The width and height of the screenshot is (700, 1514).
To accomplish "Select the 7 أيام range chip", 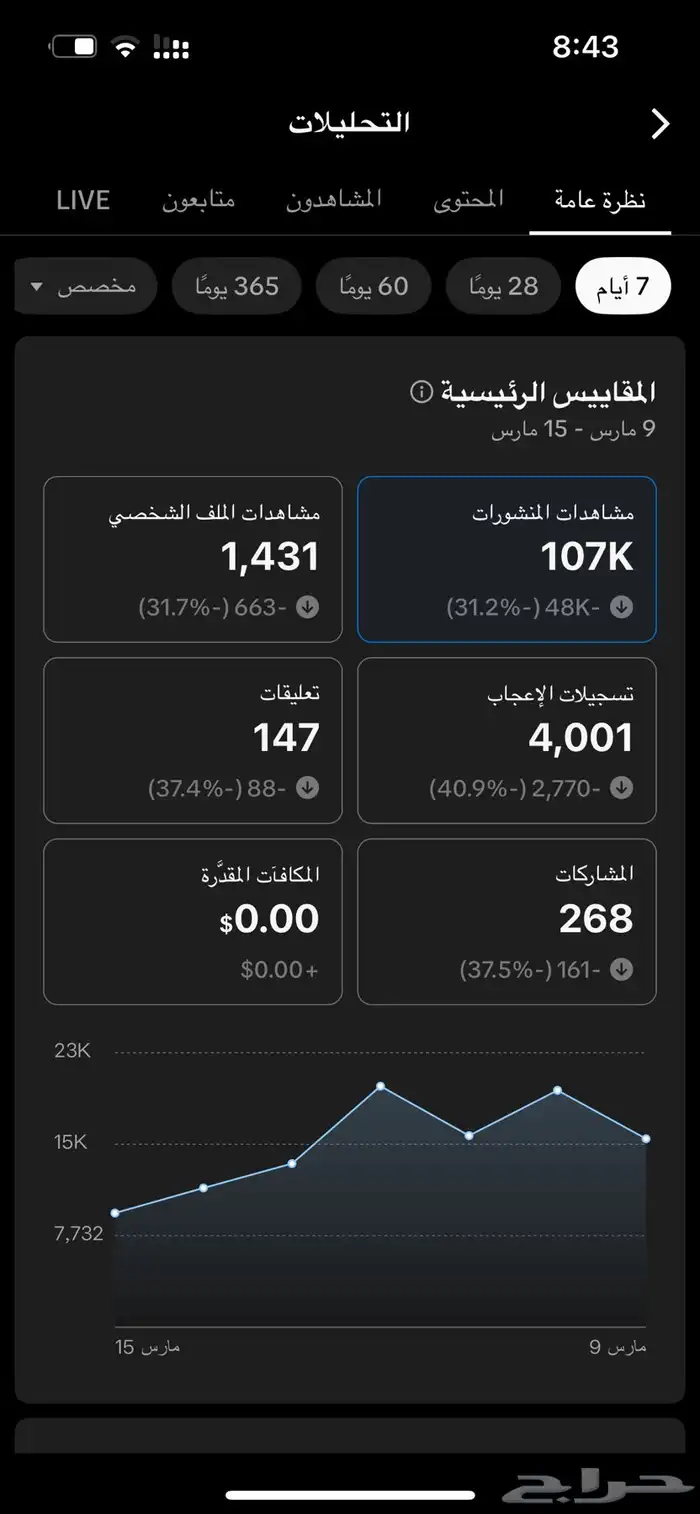I will (x=623, y=287).
